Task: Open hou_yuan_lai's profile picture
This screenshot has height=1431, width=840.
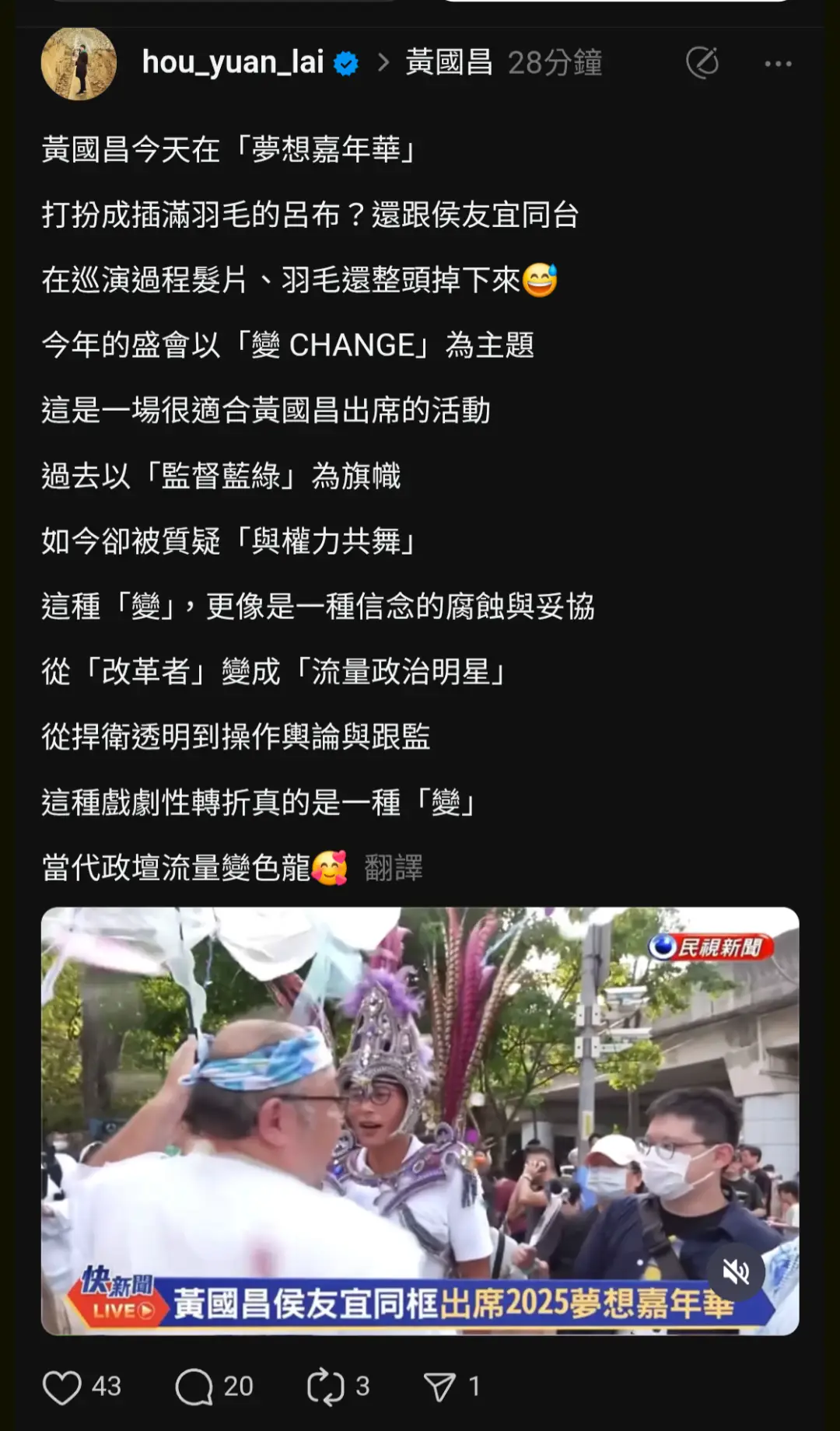Action: [x=79, y=64]
